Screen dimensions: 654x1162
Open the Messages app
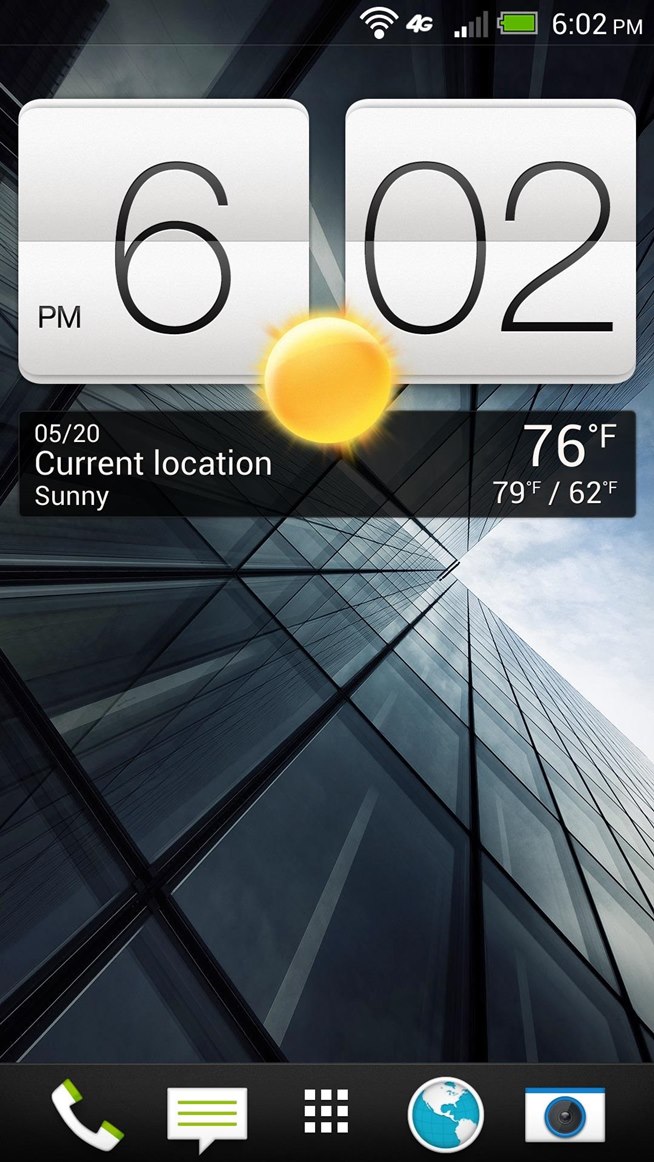tap(206, 1115)
